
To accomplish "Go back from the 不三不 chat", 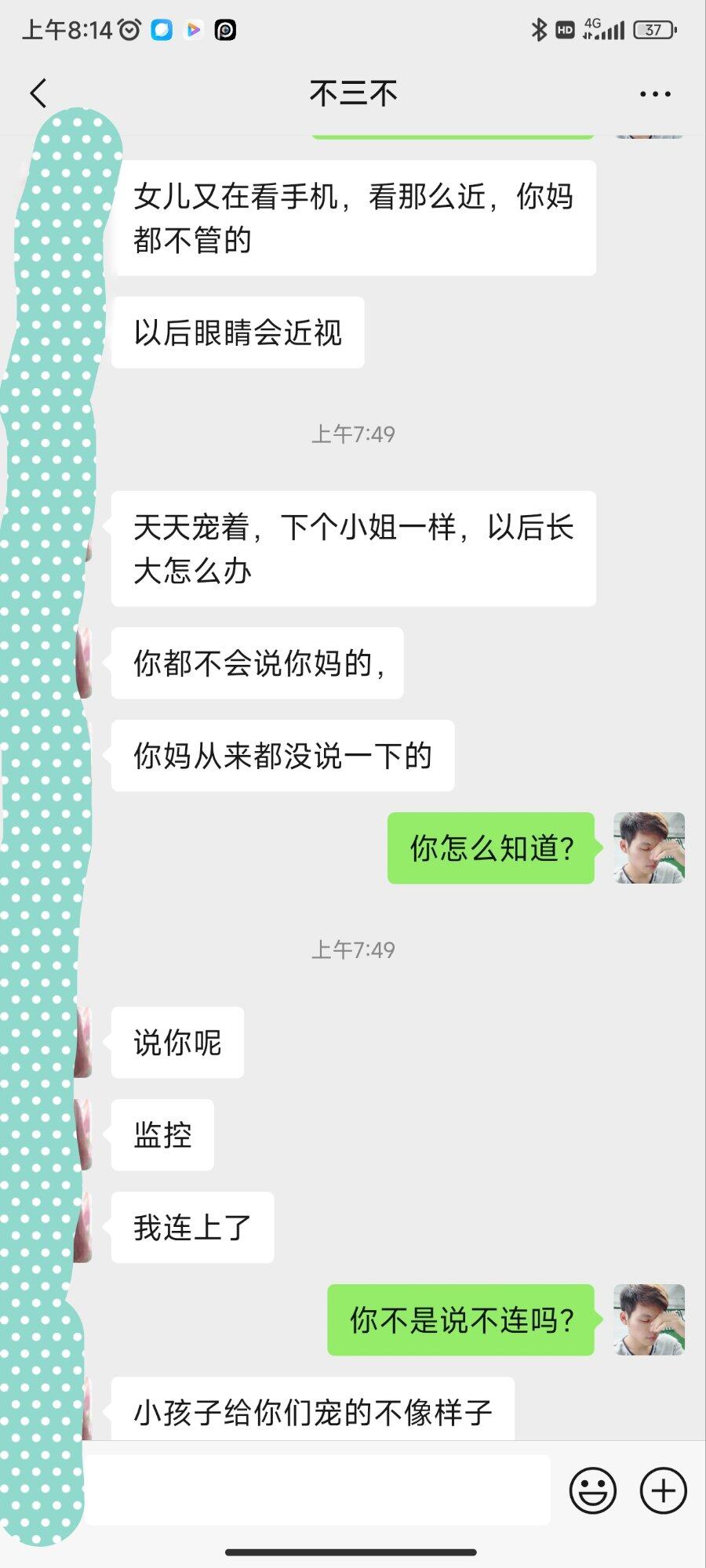I will [38, 93].
